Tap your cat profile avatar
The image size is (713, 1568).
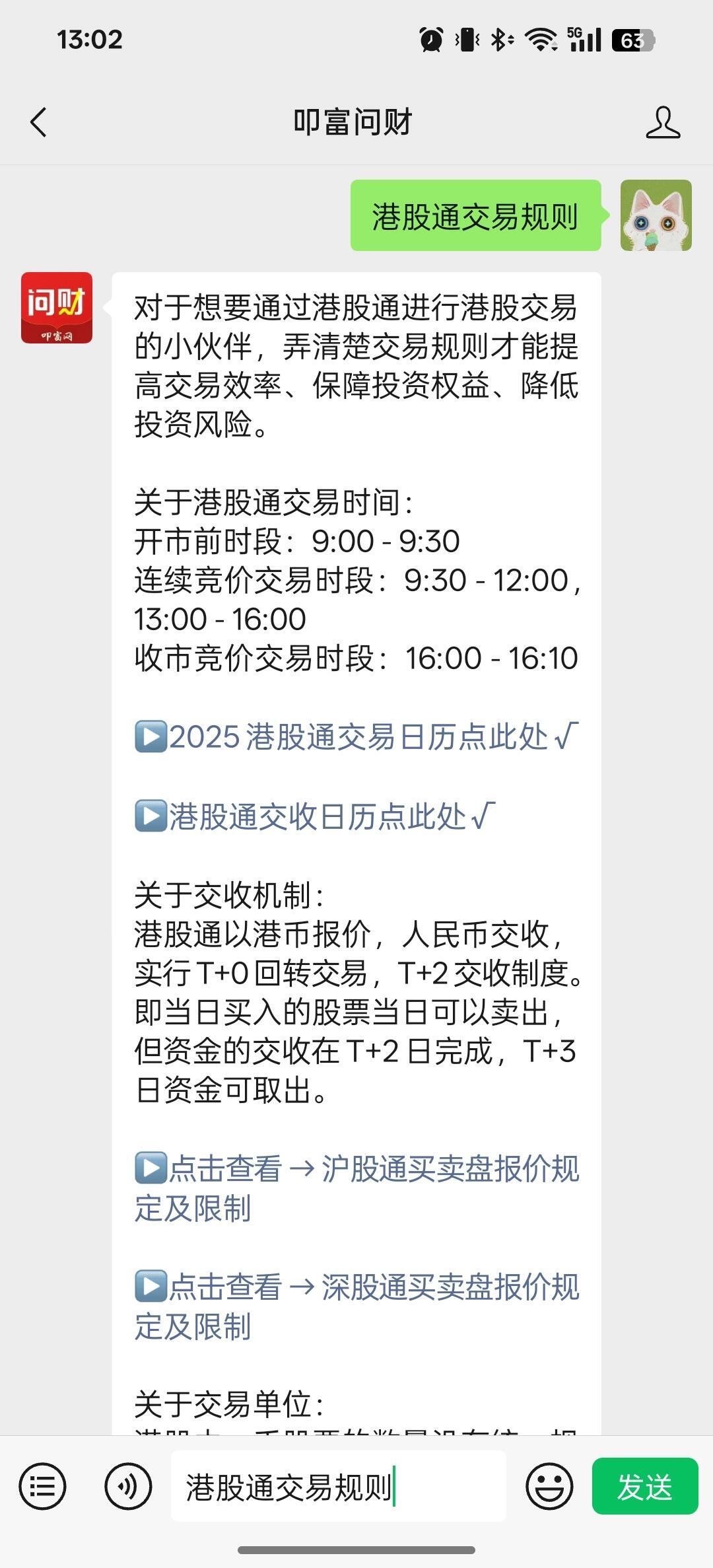pos(656,215)
